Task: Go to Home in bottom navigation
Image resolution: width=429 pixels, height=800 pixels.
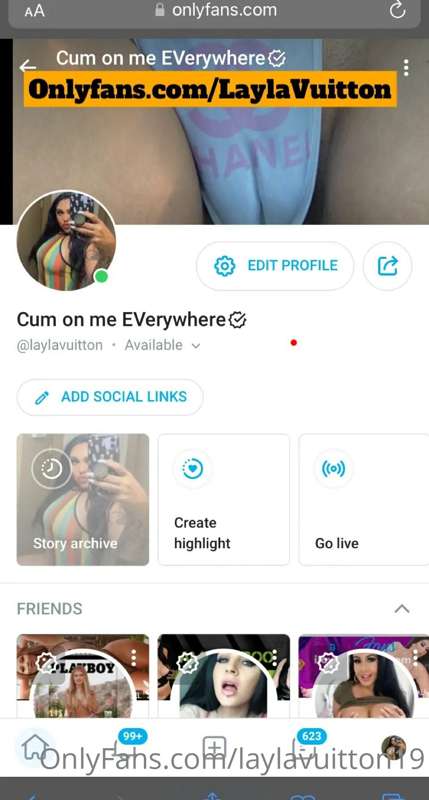Action: tap(36, 748)
